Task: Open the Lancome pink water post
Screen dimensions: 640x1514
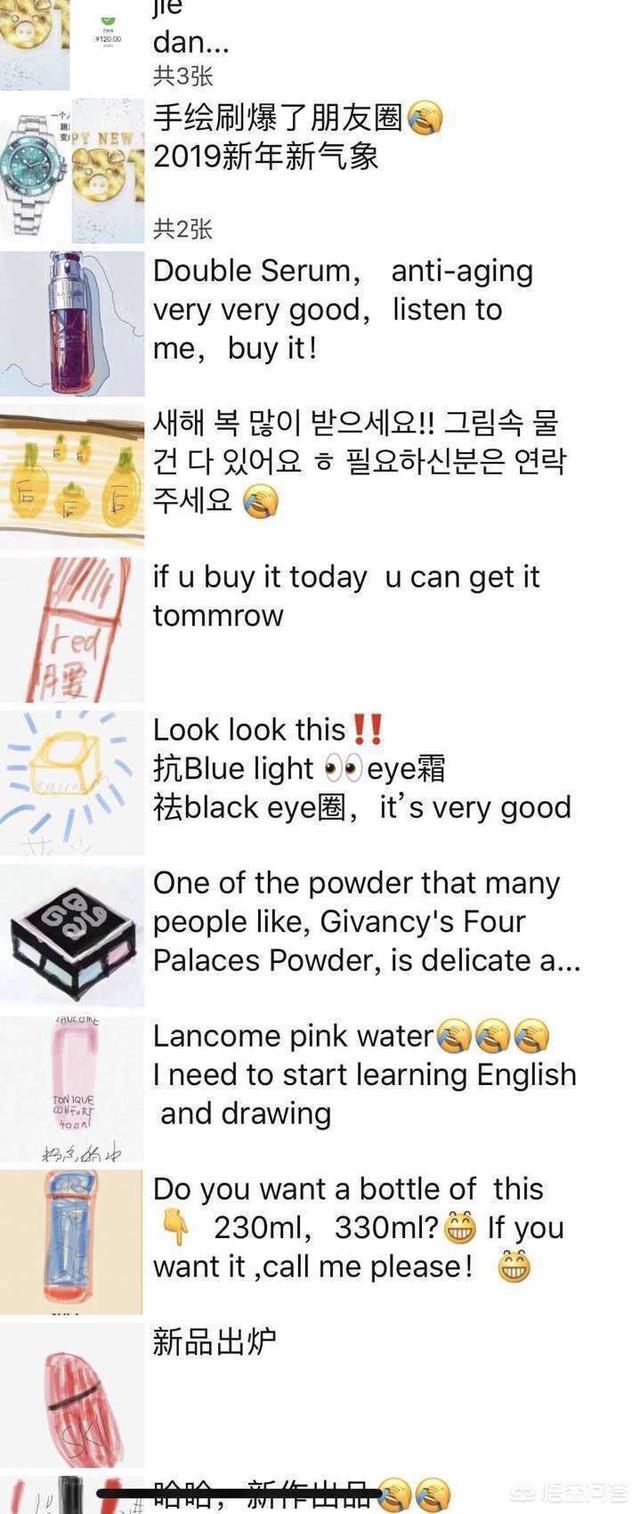Action: click(x=364, y=1075)
